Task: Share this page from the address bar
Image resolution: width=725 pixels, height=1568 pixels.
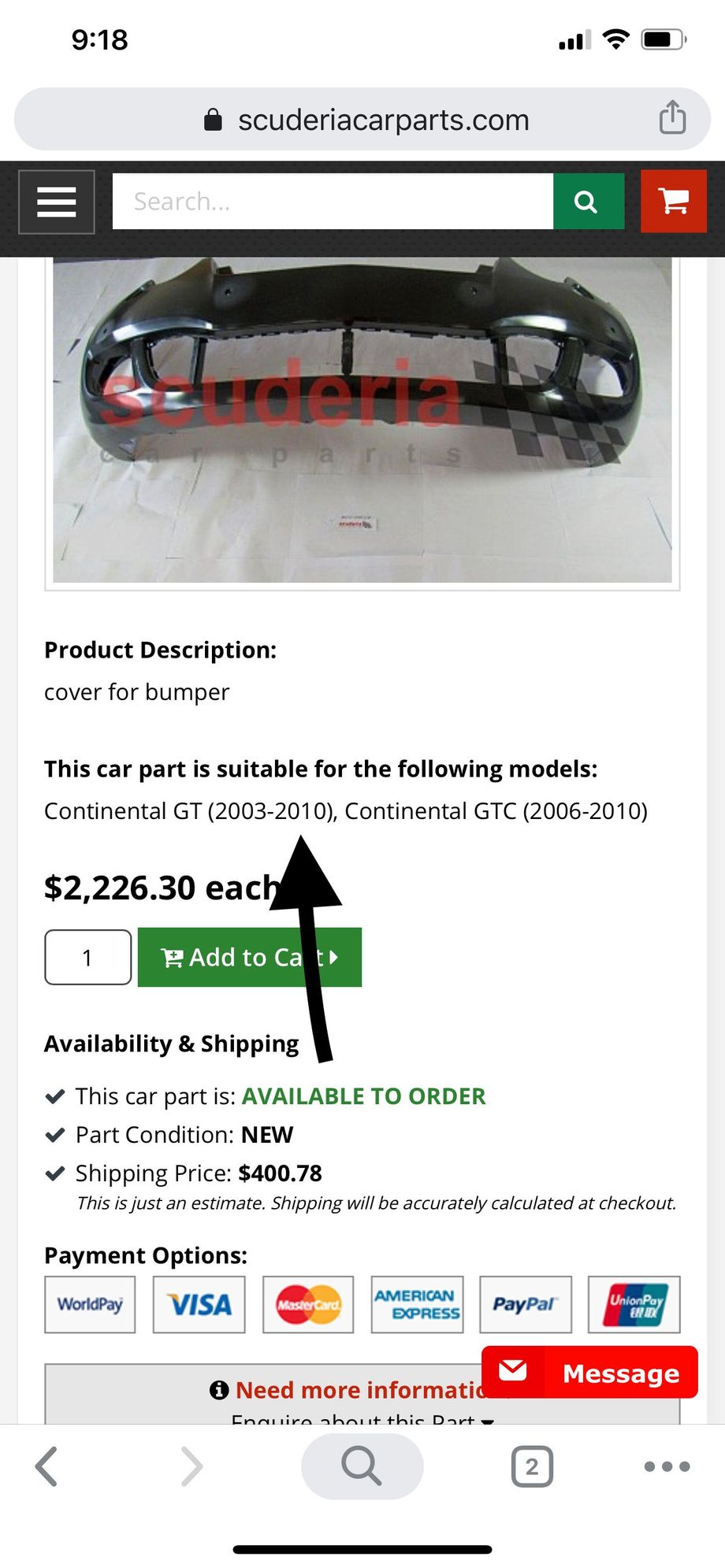Action: coord(672,118)
